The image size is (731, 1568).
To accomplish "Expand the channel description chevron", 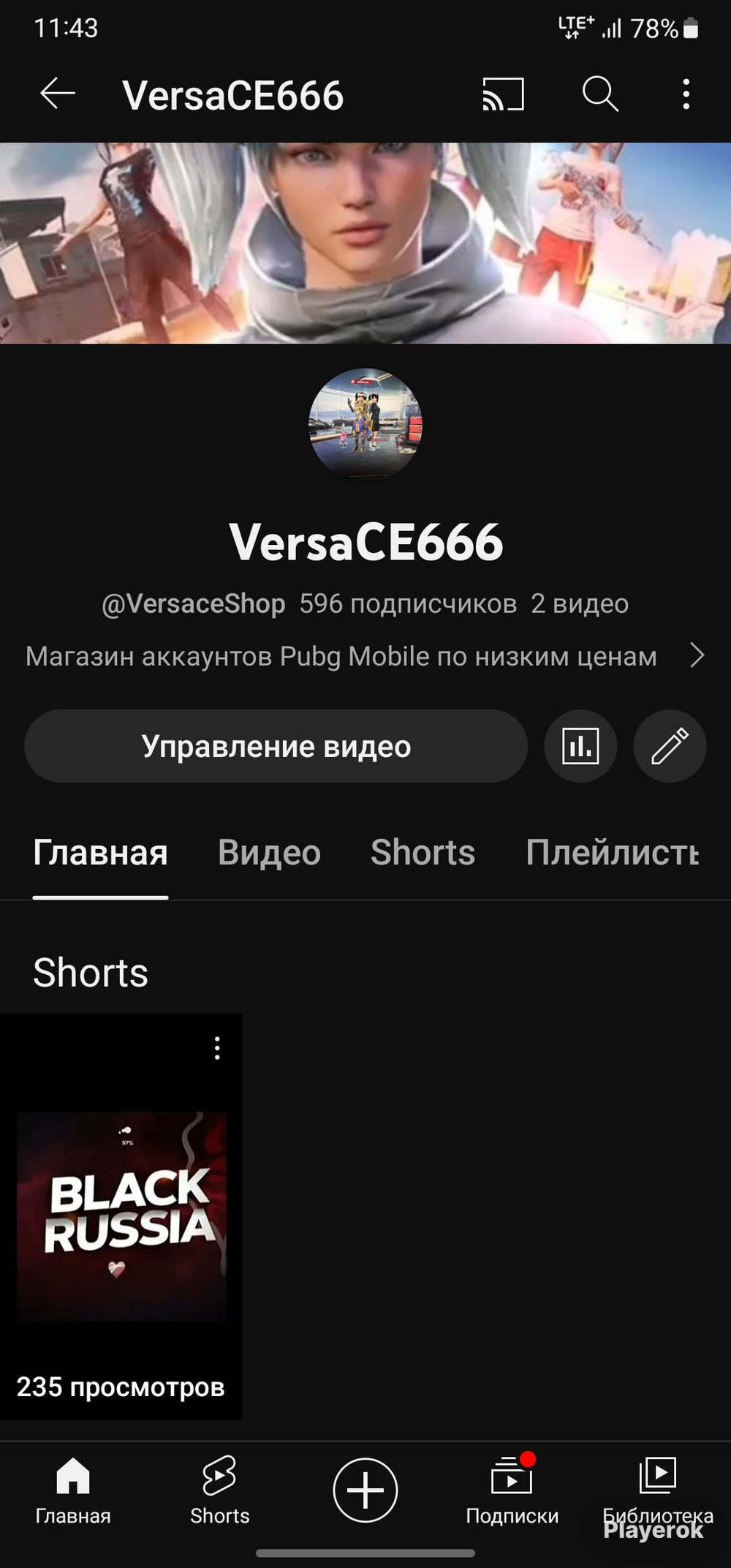I will point(697,655).
